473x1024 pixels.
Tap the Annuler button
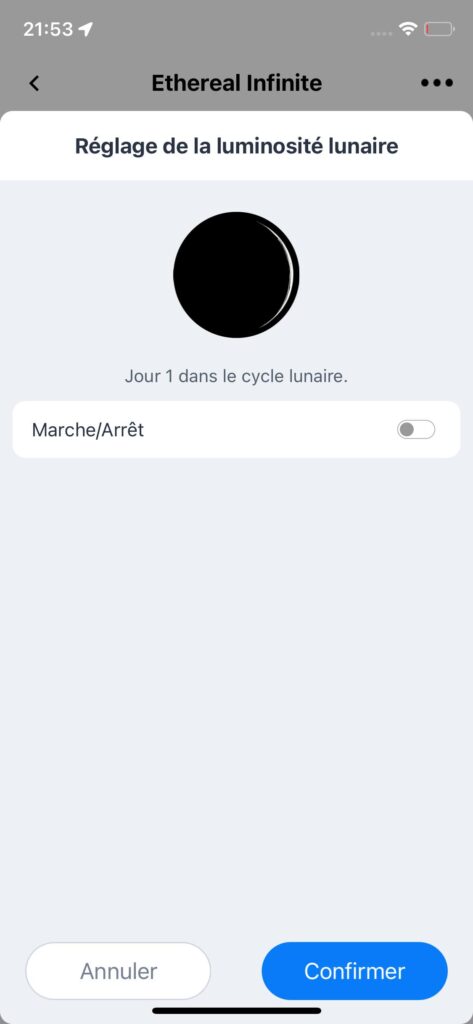pos(118,970)
